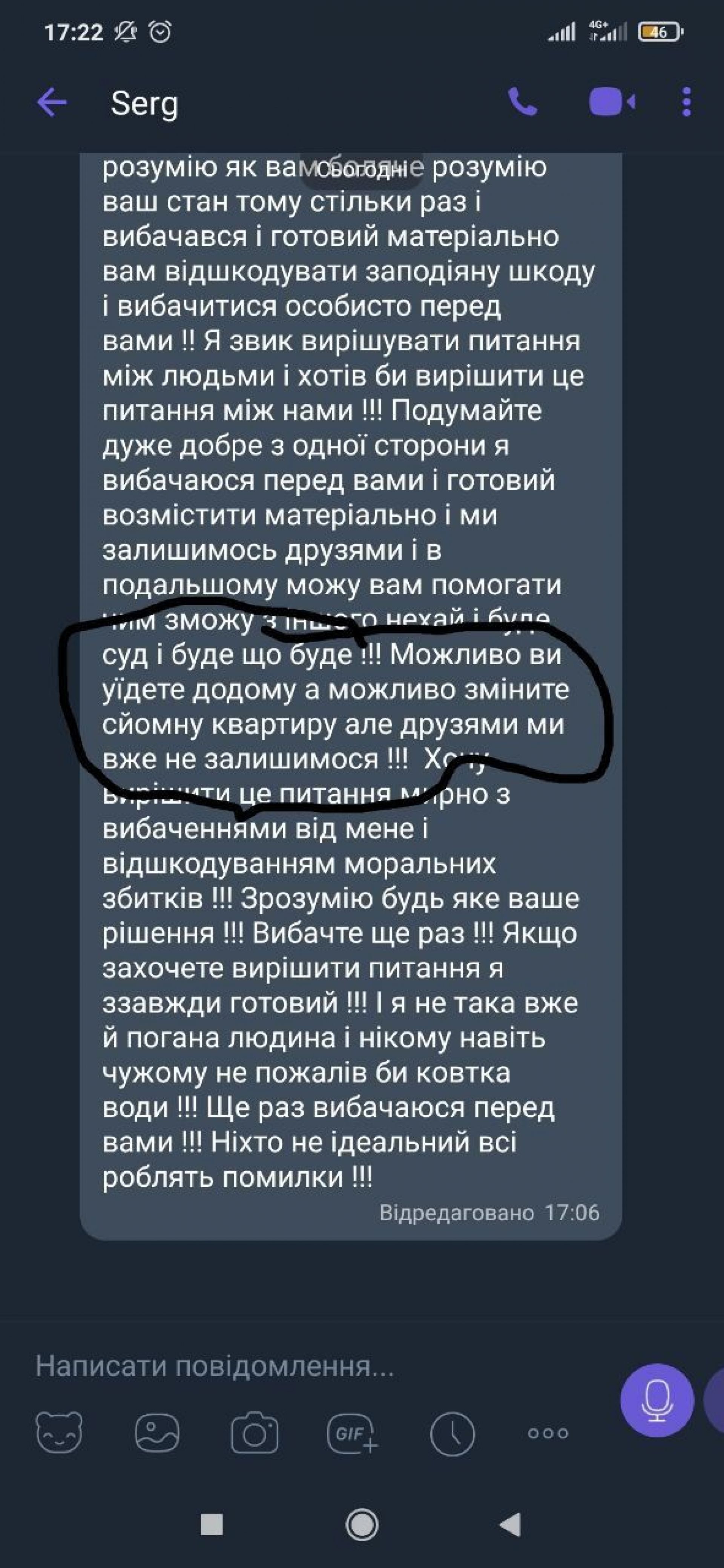Attach an image from the gallery
The width and height of the screenshot is (724, 1568).
pos(156,1433)
